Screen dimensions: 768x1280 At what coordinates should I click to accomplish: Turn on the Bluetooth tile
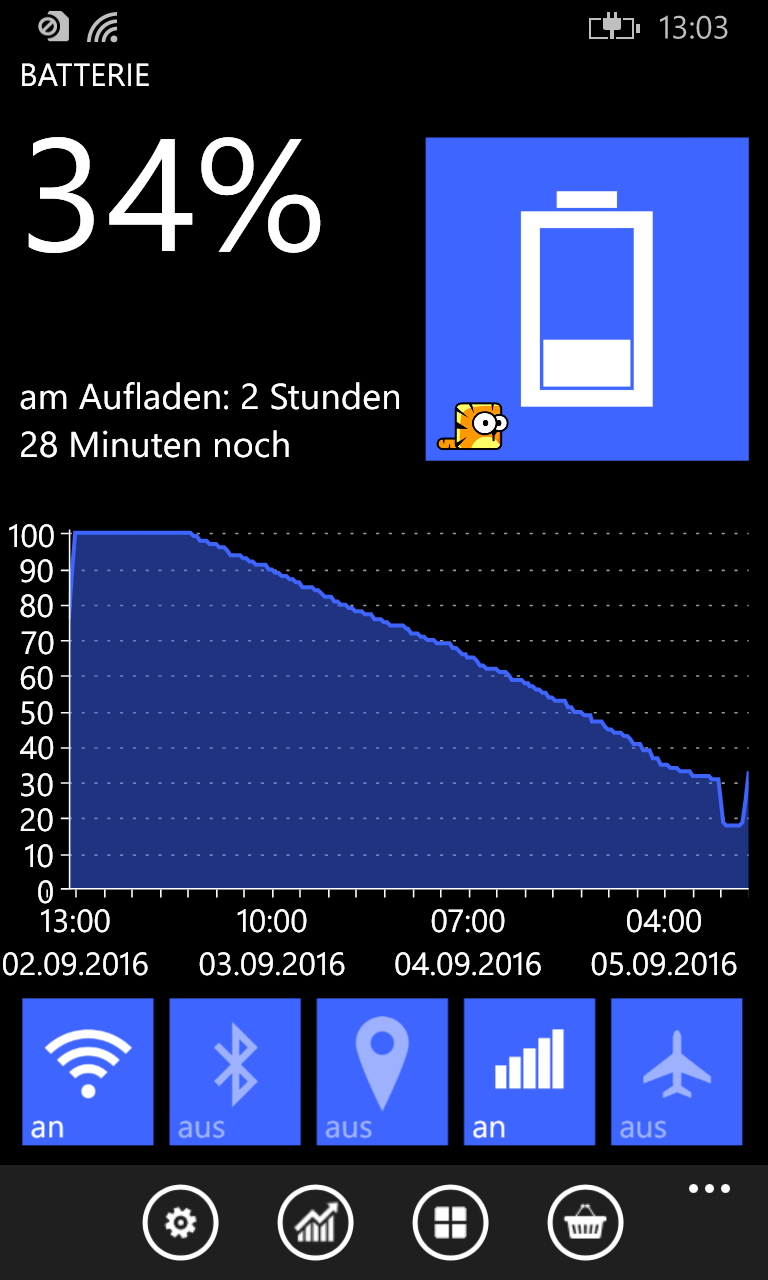[235, 1071]
